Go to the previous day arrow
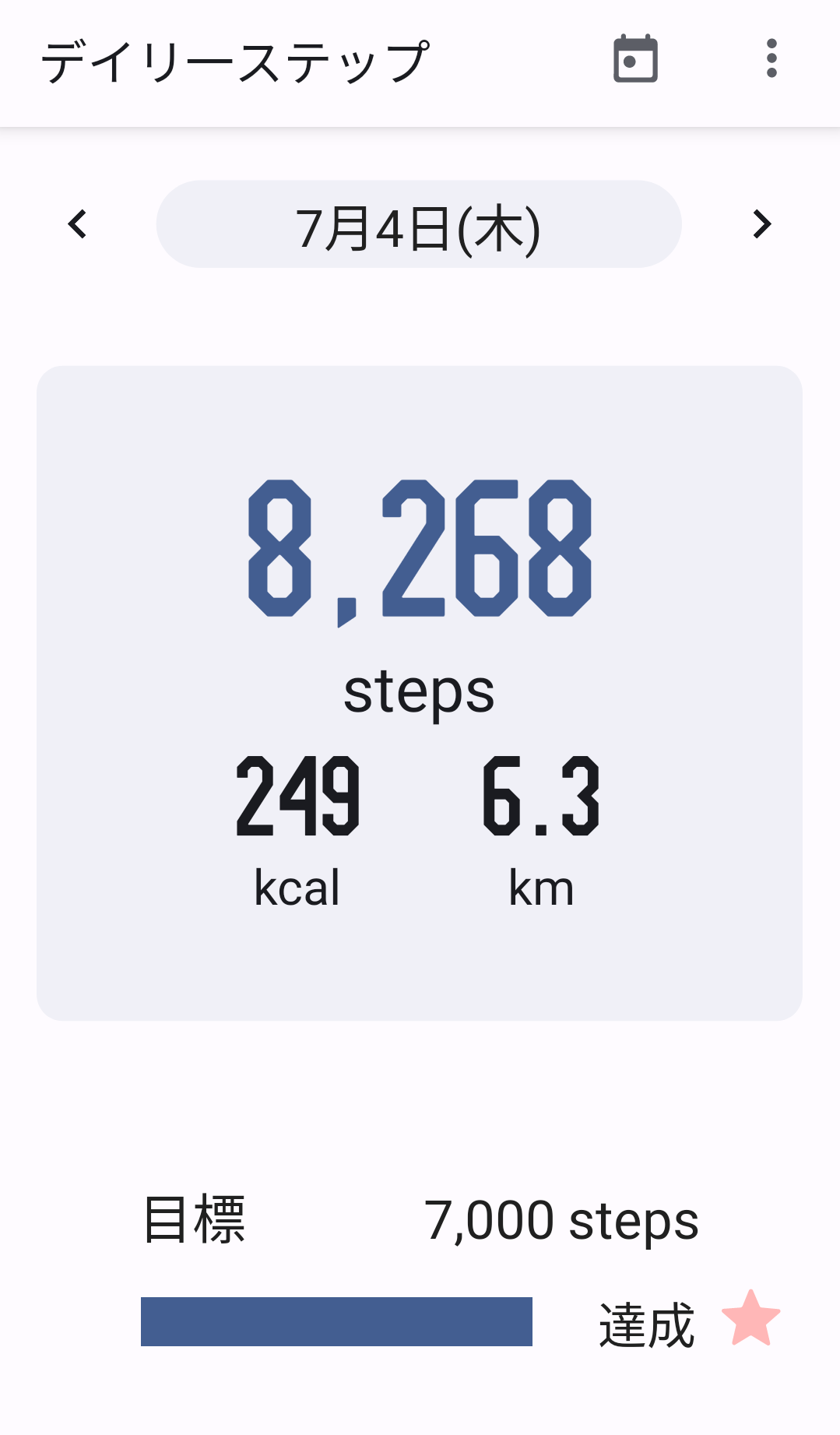This screenshot has width=840, height=1435. pos(77,224)
